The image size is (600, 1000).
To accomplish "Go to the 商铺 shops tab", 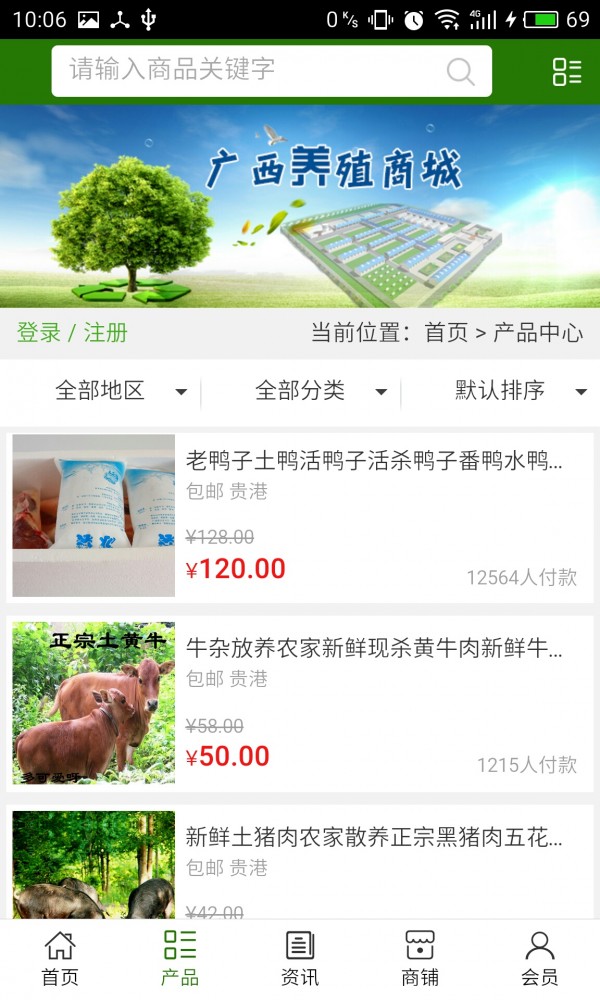I will 420,958.
